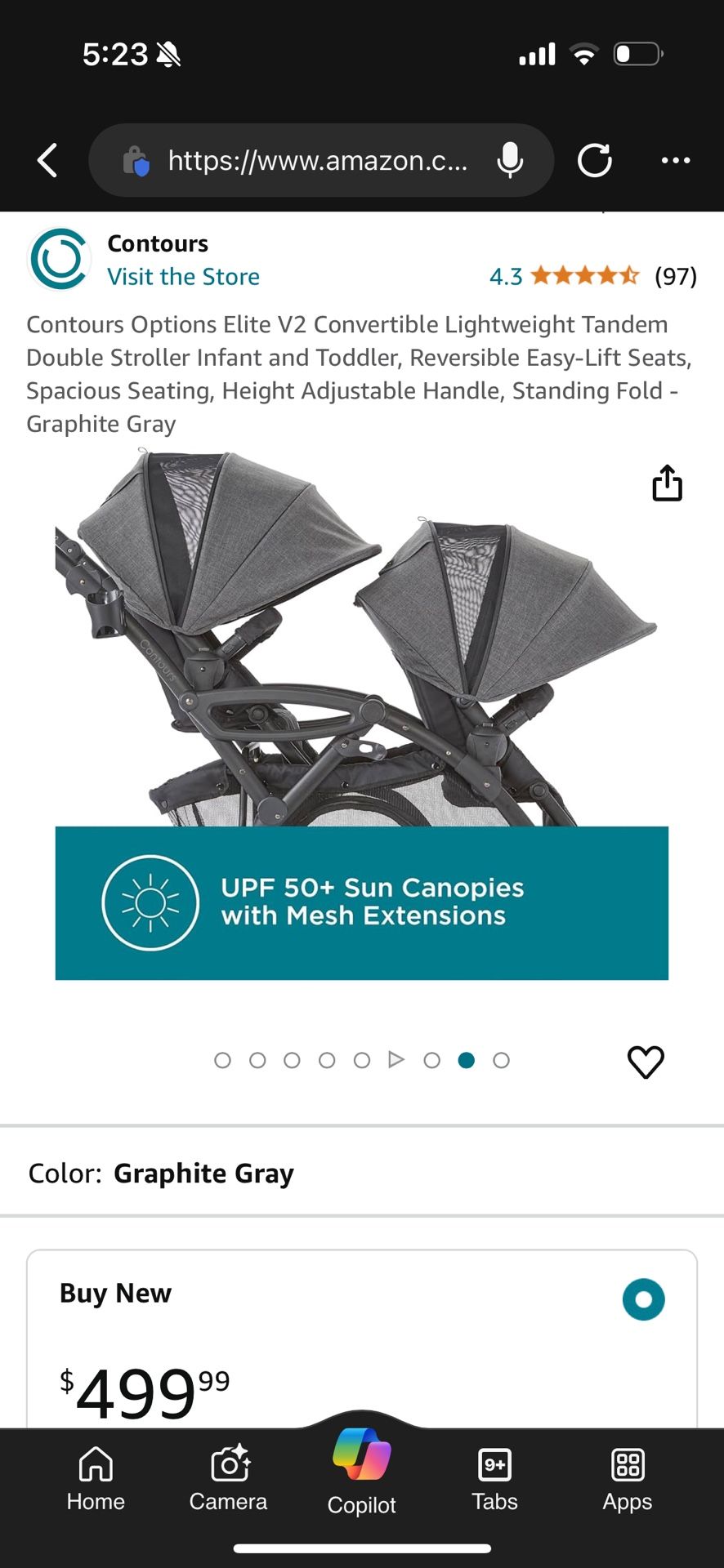
Task: Start voice search with the microphone
Action: (510, 160)
